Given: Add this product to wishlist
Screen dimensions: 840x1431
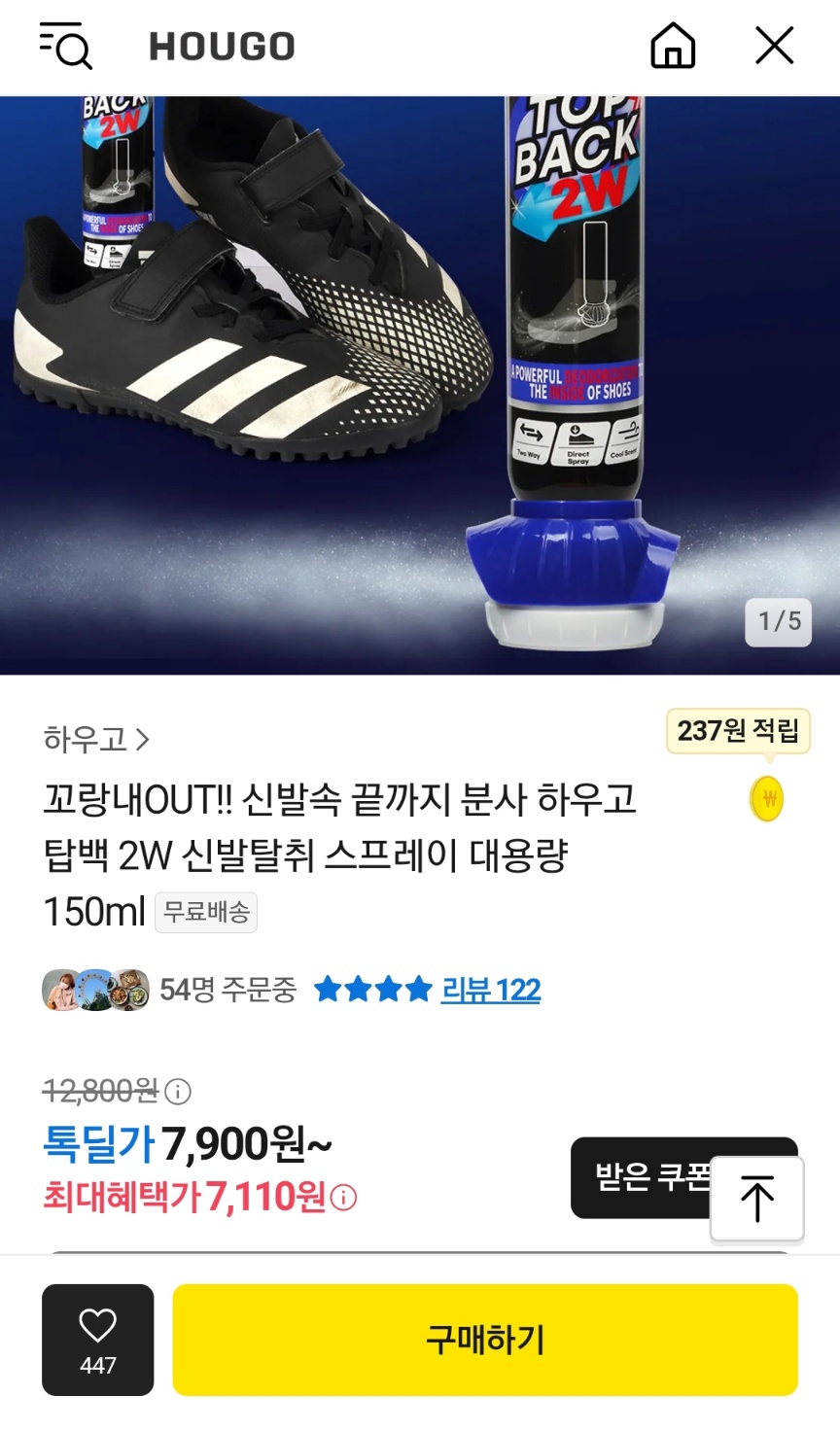Looking at the screenshot, I should 97,1340.
